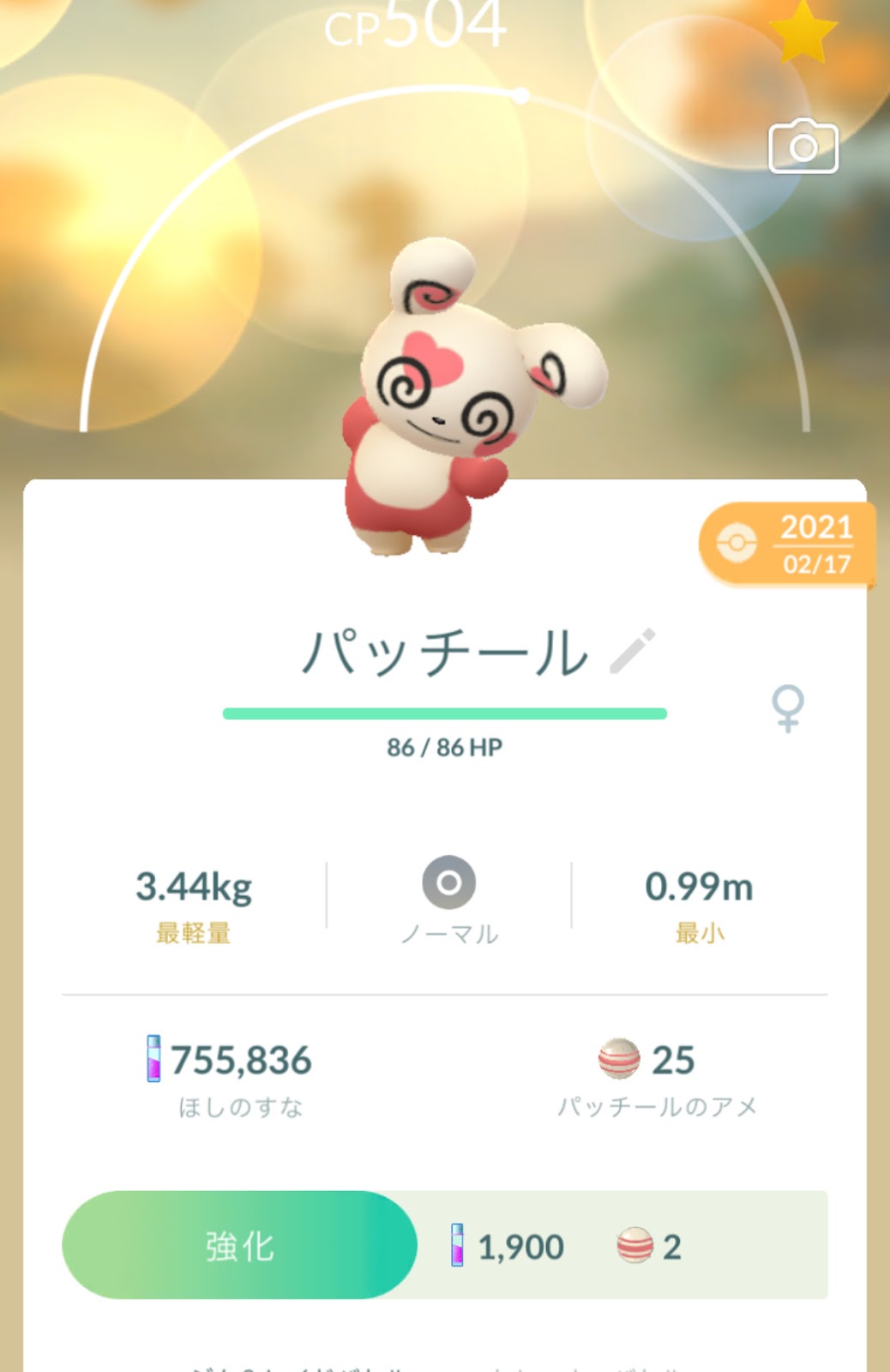Toggle the favorite star for this Pokémon
Screen dimensions: 890x1372
click(803, 32)
